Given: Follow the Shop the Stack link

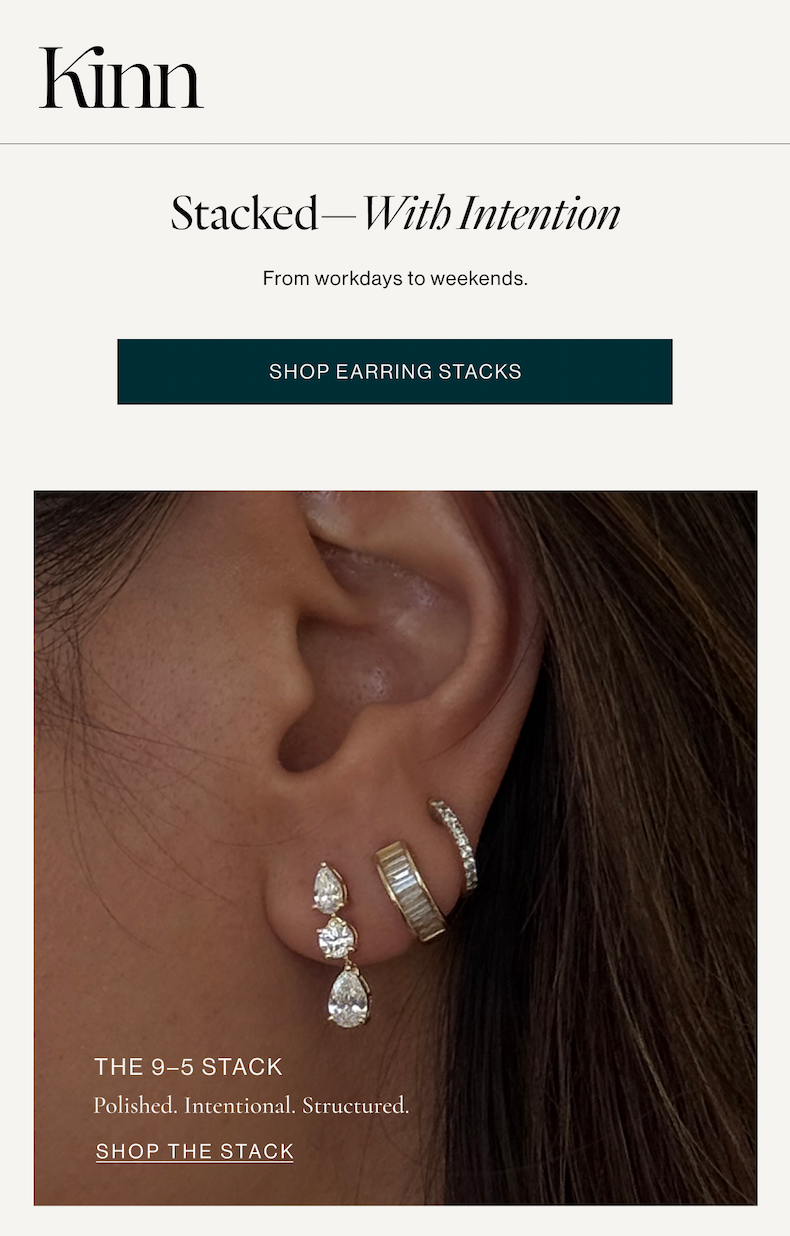Looking at the screenshot, I should coord(195,1151).
